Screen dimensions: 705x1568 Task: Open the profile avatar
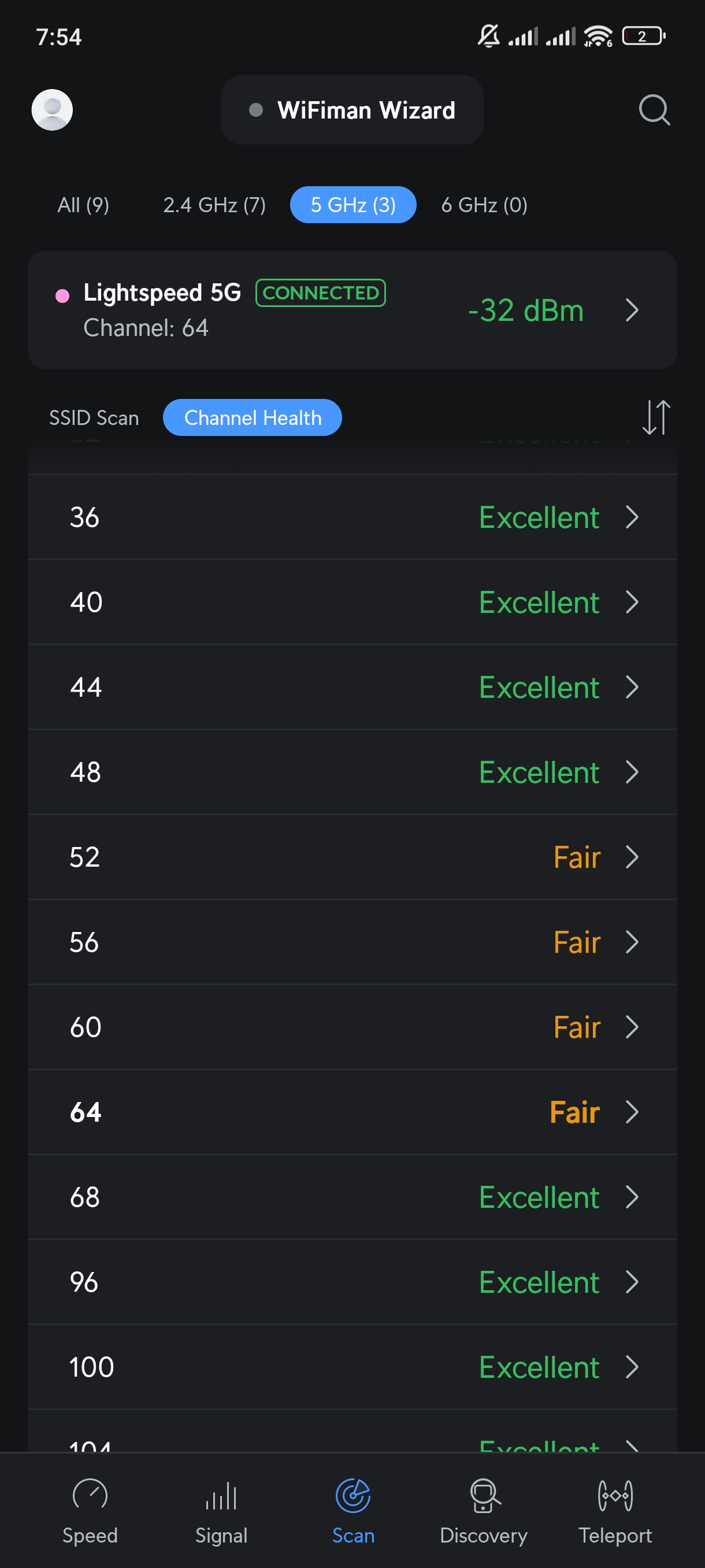(x=53, y=110)
